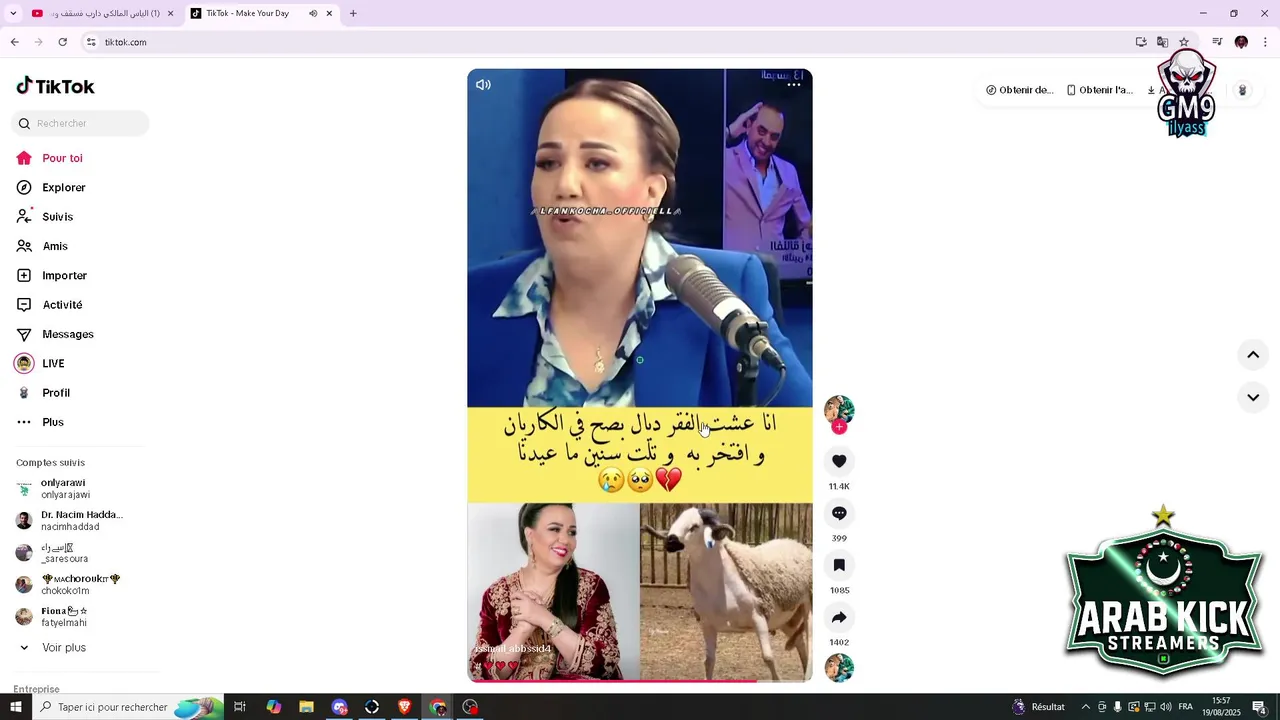Open the Messages inbox

67,334
